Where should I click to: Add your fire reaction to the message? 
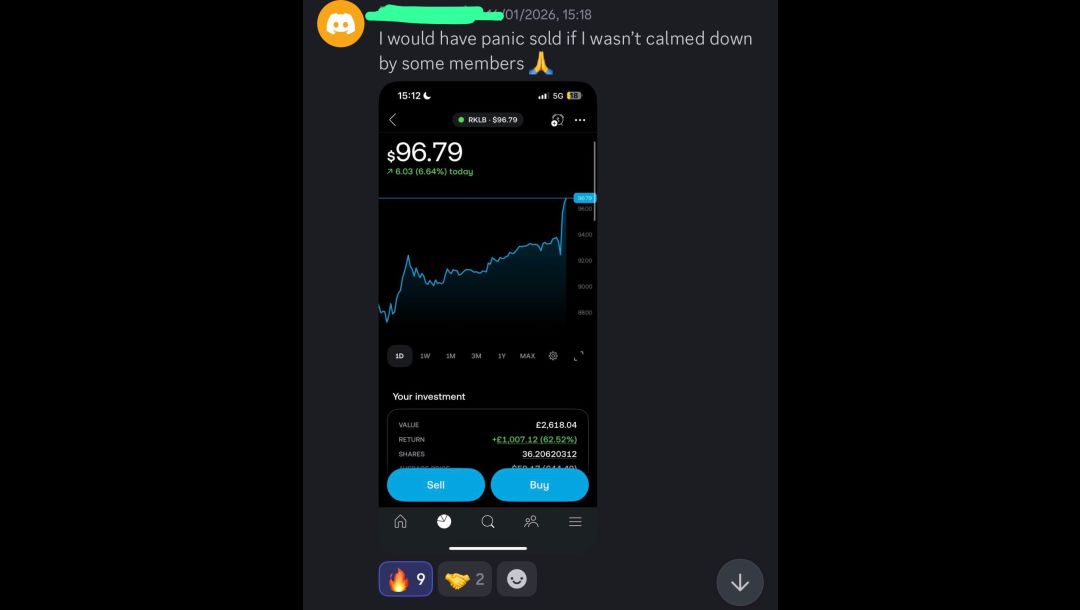(x=405, y=579)
